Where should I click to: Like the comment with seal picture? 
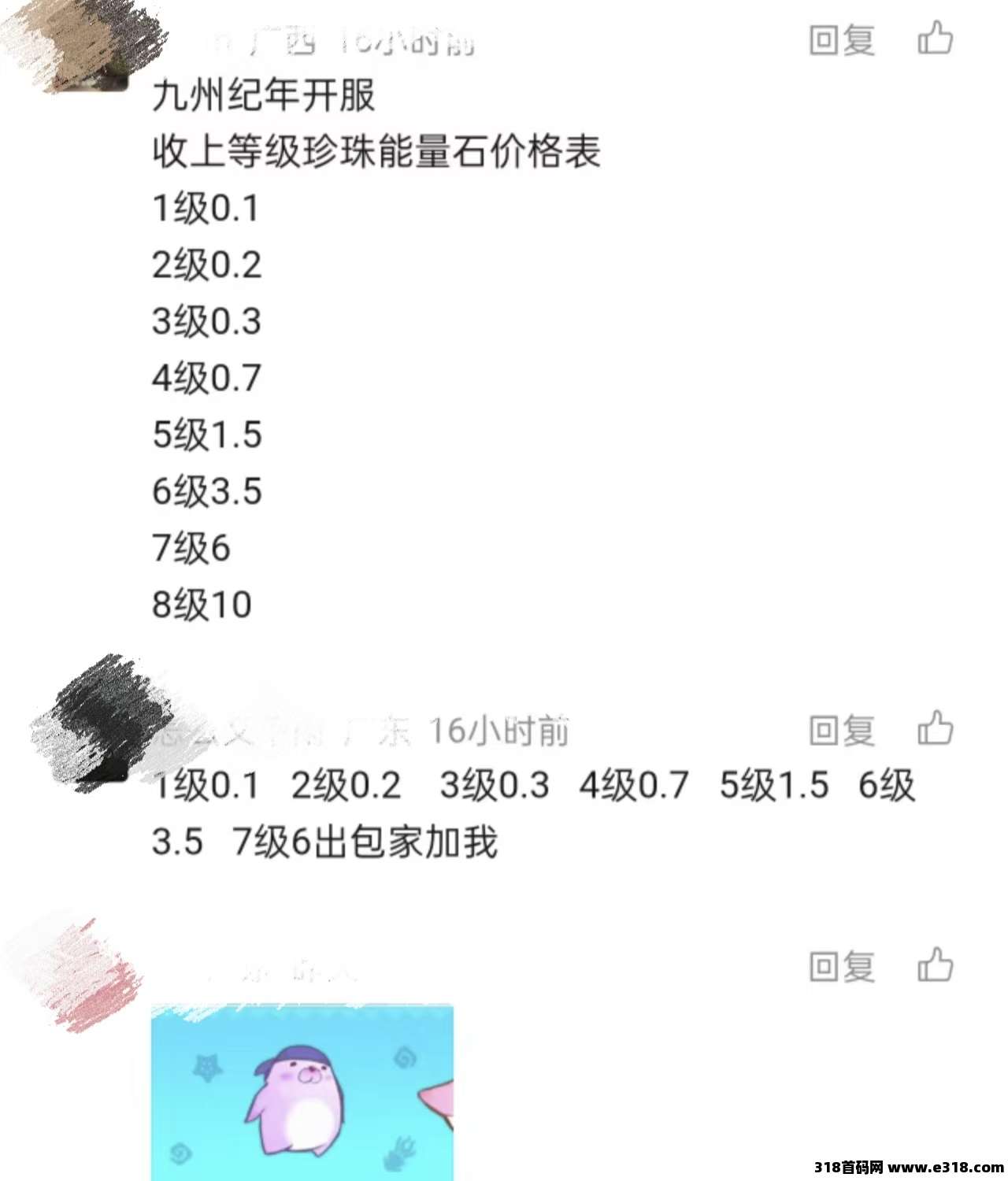click(936, 964)
